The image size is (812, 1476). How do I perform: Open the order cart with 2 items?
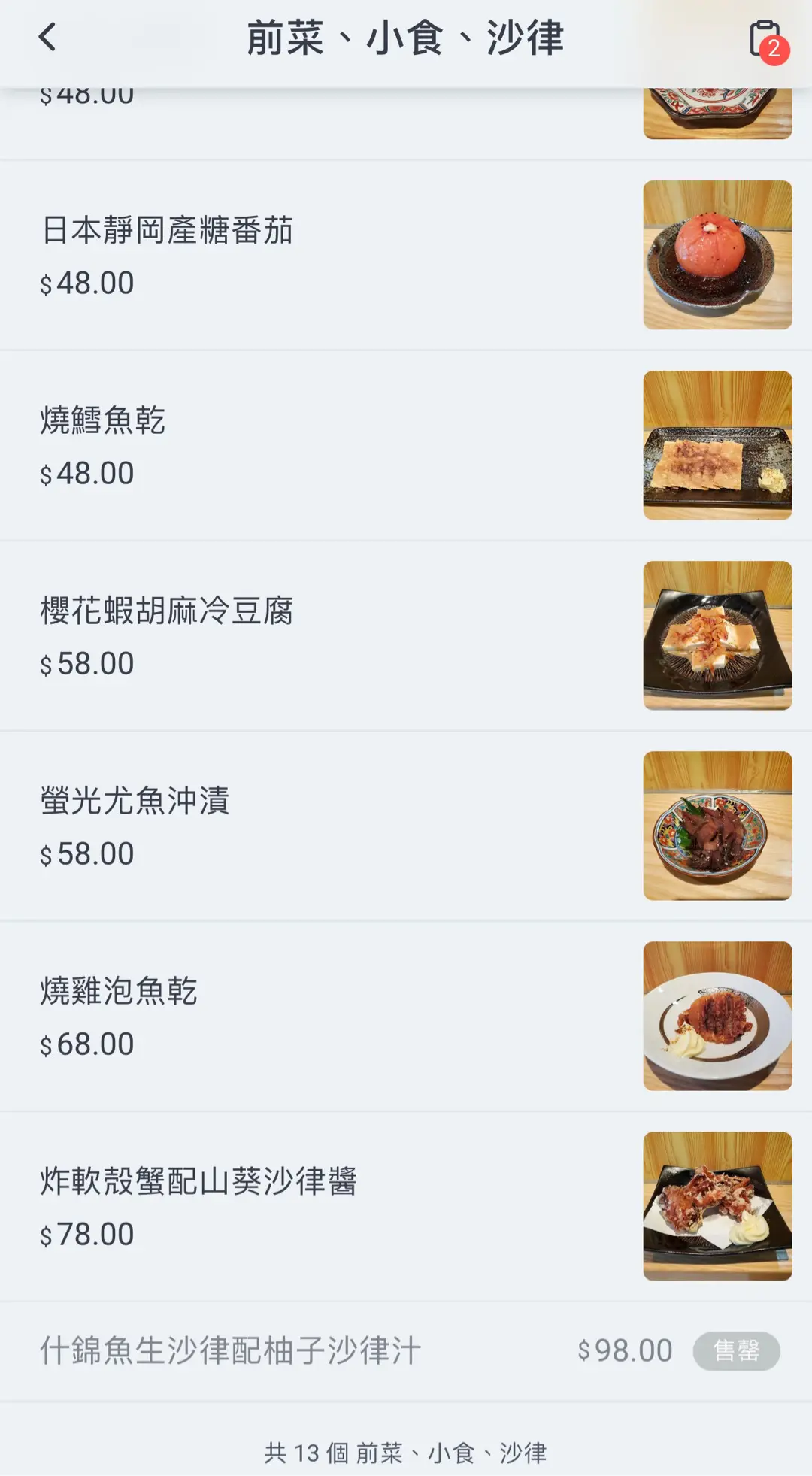766,40
